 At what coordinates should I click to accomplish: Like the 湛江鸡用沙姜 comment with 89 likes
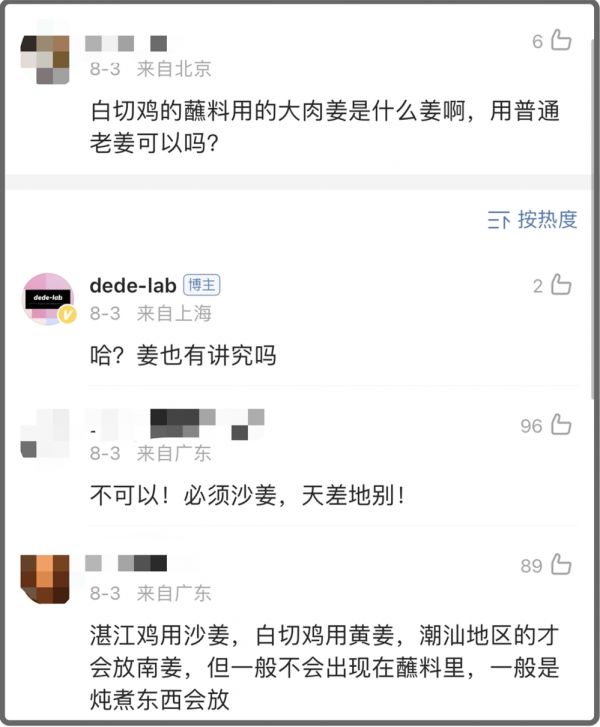tap(561, 566)
